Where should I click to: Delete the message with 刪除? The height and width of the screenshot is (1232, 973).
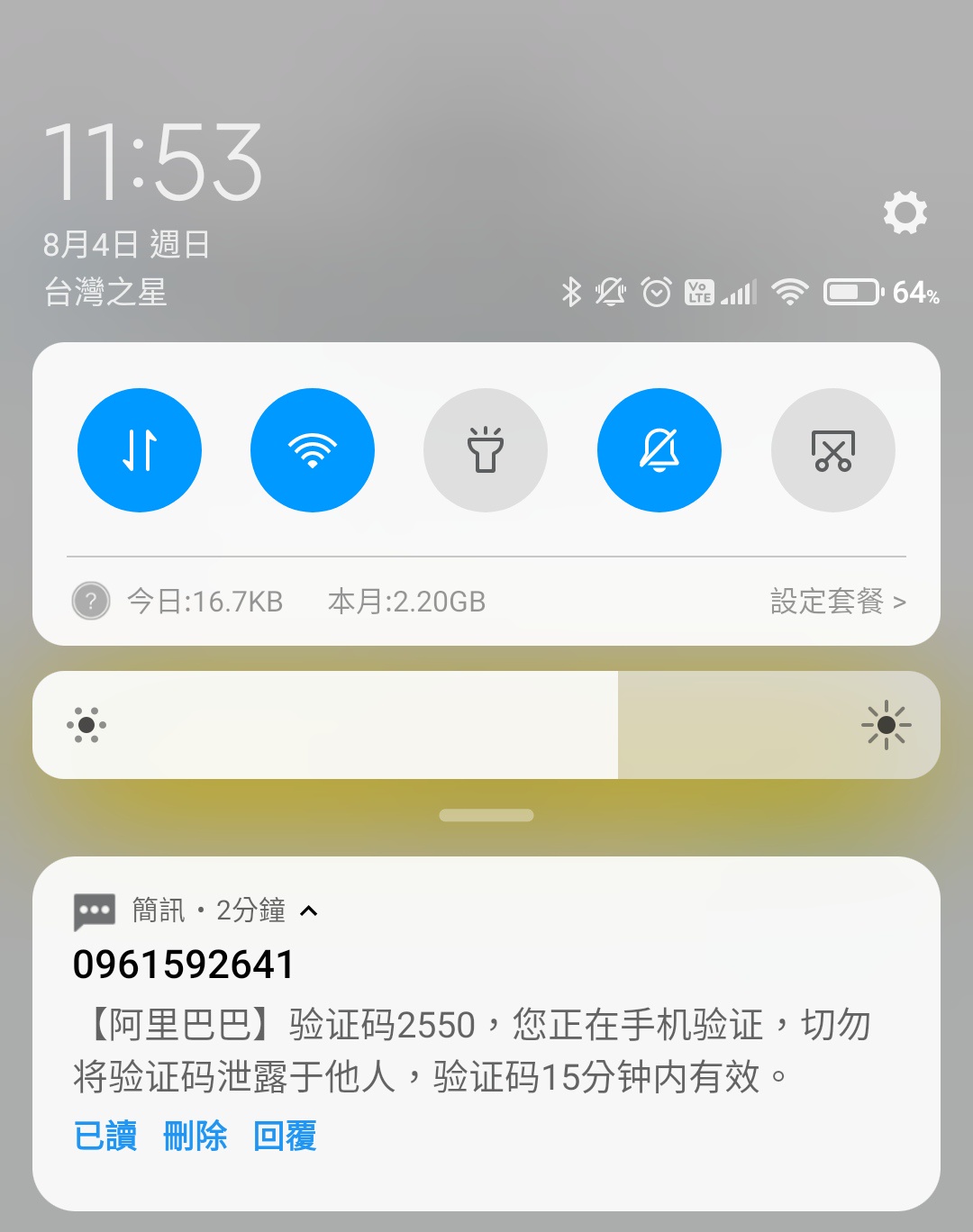(195, 1136)
